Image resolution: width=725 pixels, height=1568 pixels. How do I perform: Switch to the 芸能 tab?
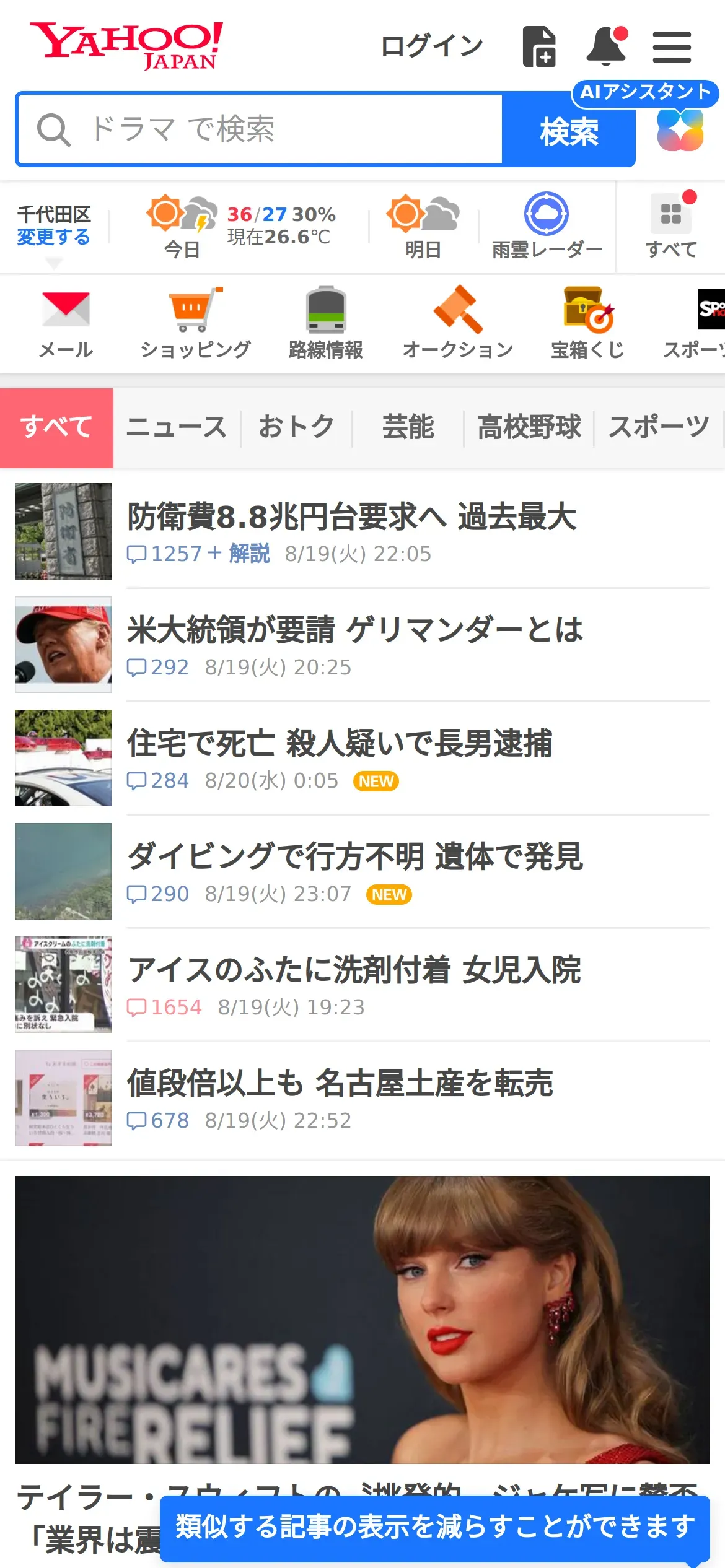(x=408, y=427)
